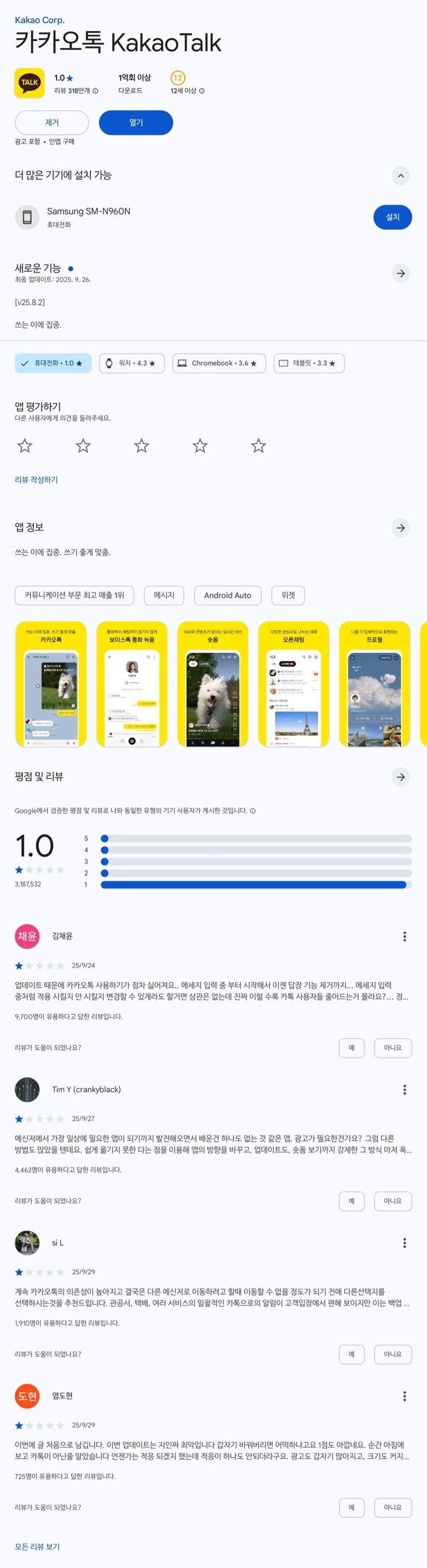The image size is (427, 1568).
Task: Open the 앱 정보 arrow
Action: (400, 528)
